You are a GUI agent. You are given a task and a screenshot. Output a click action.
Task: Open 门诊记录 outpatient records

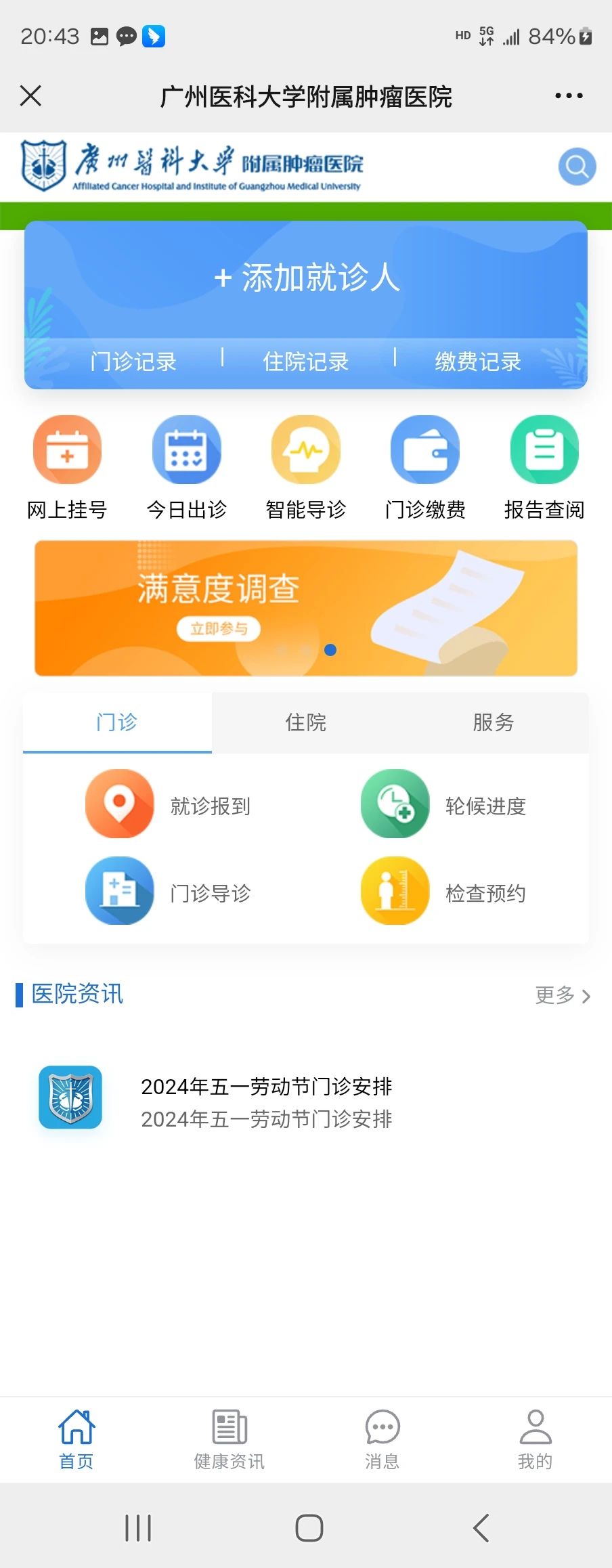pos(133,361)
